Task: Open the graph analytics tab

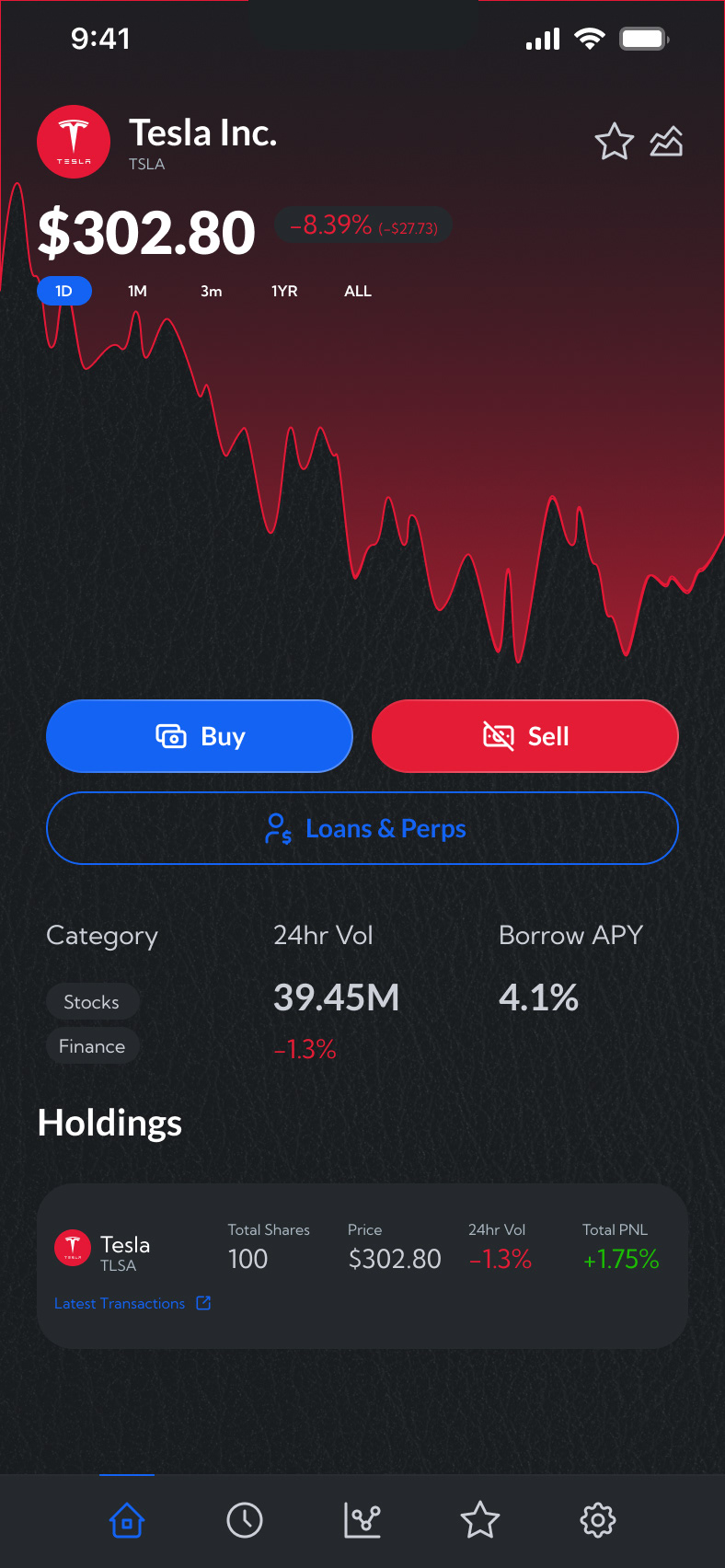Action: (x=362, y=1520)
